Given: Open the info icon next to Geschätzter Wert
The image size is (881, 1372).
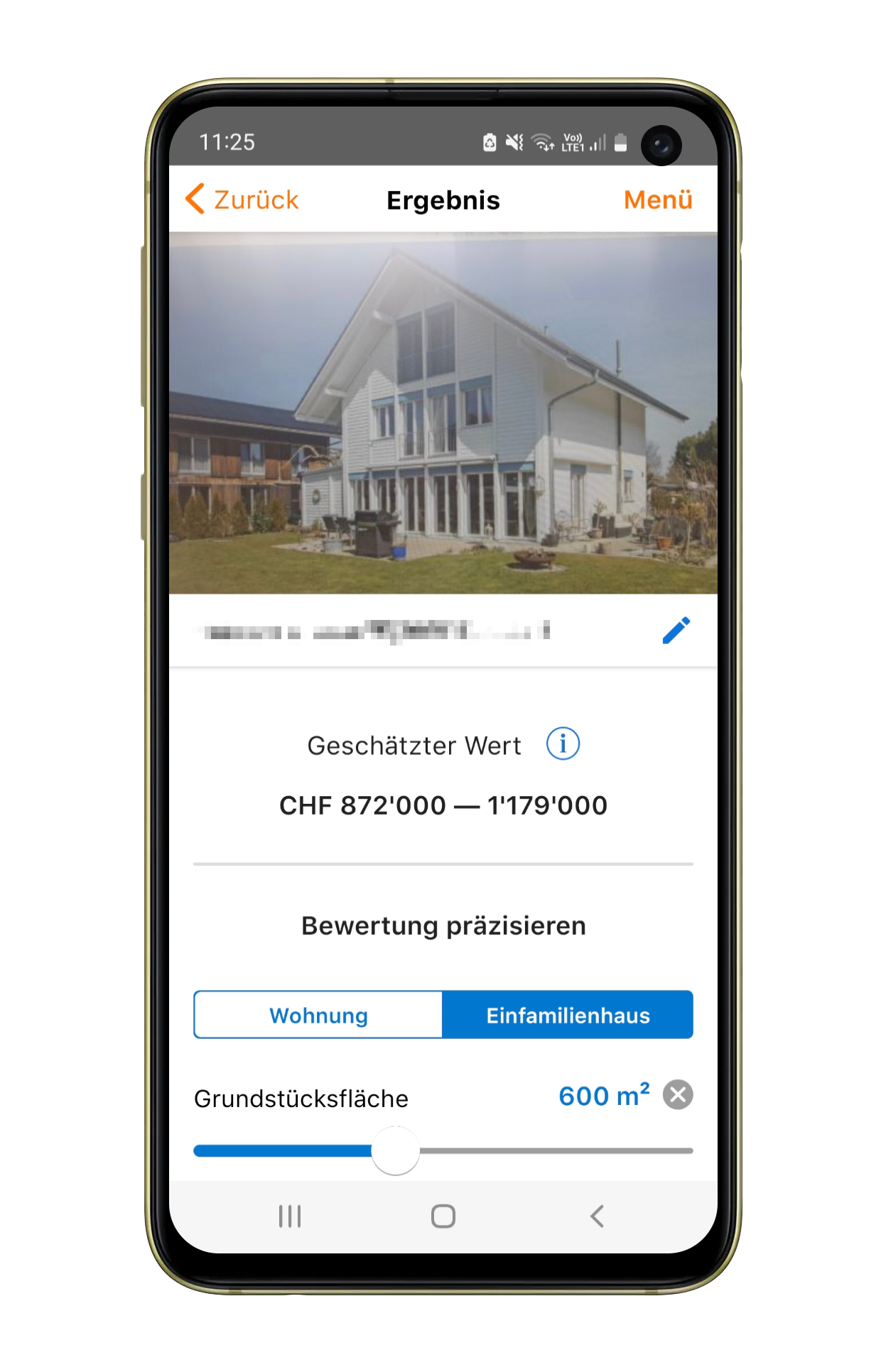Looking at the screenshot, I should coord(563,744).
